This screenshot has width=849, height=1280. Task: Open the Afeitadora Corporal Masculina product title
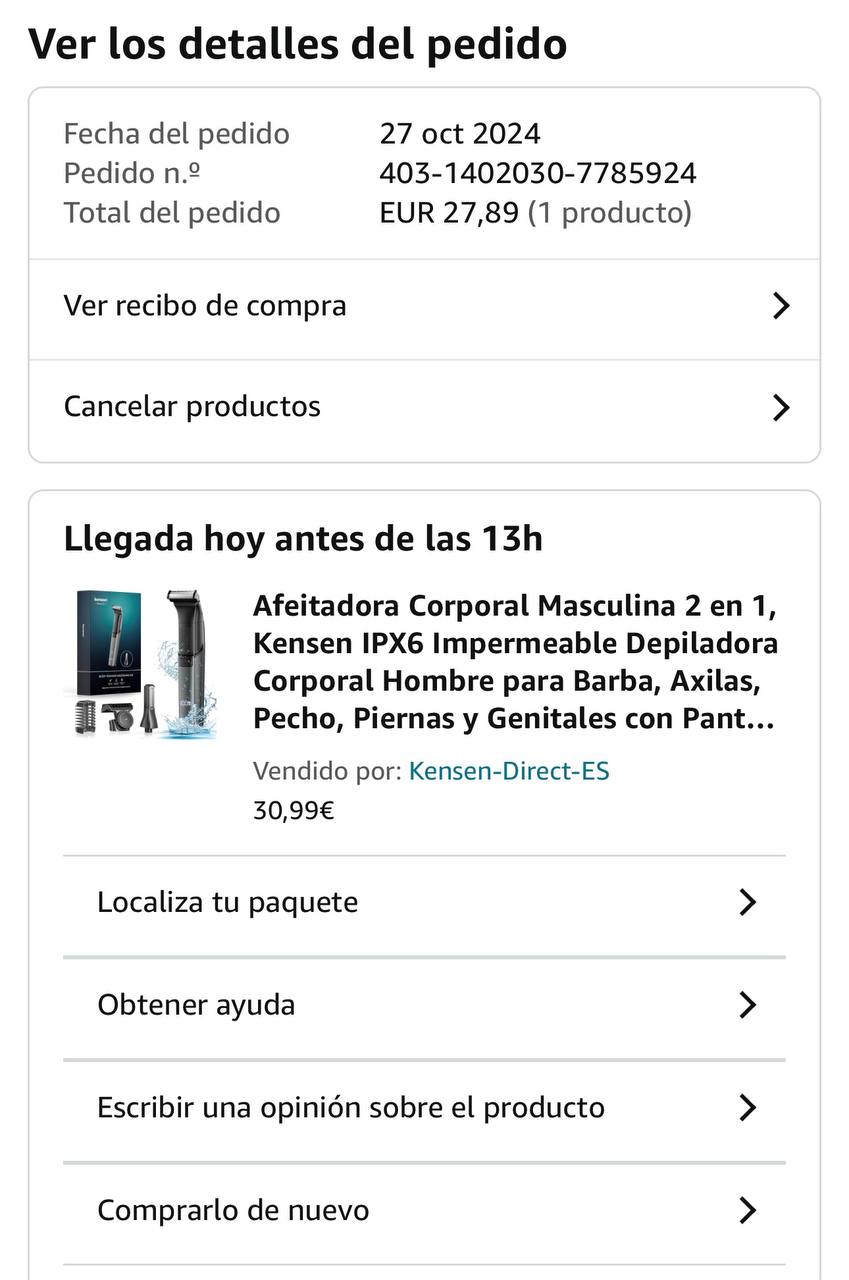point(515,662)
